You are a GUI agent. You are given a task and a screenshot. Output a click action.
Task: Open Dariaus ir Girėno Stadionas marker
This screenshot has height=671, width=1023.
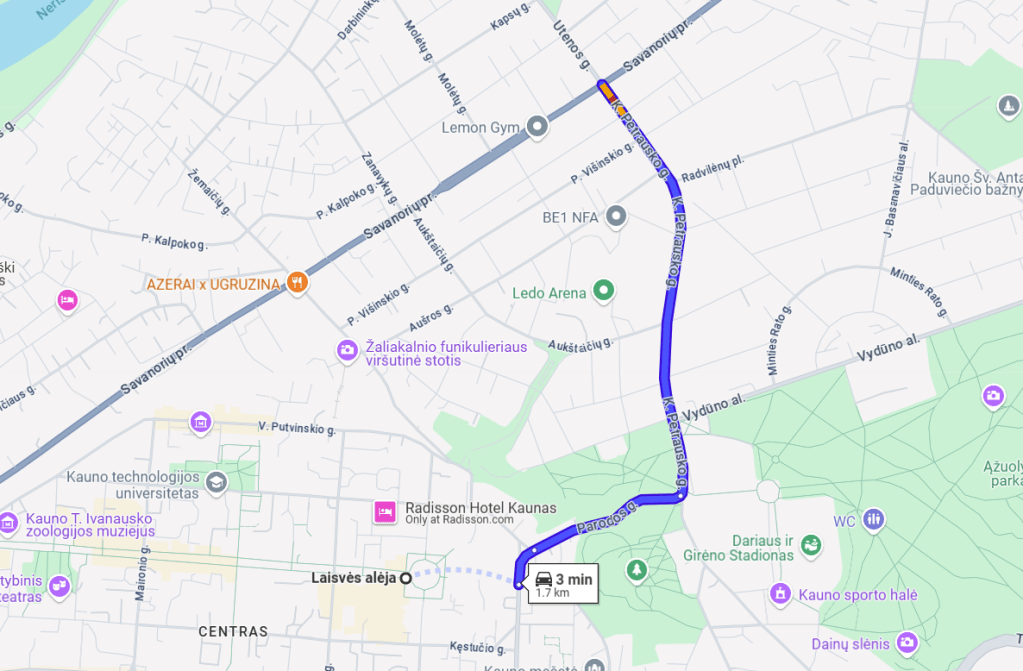coord(811,546)
